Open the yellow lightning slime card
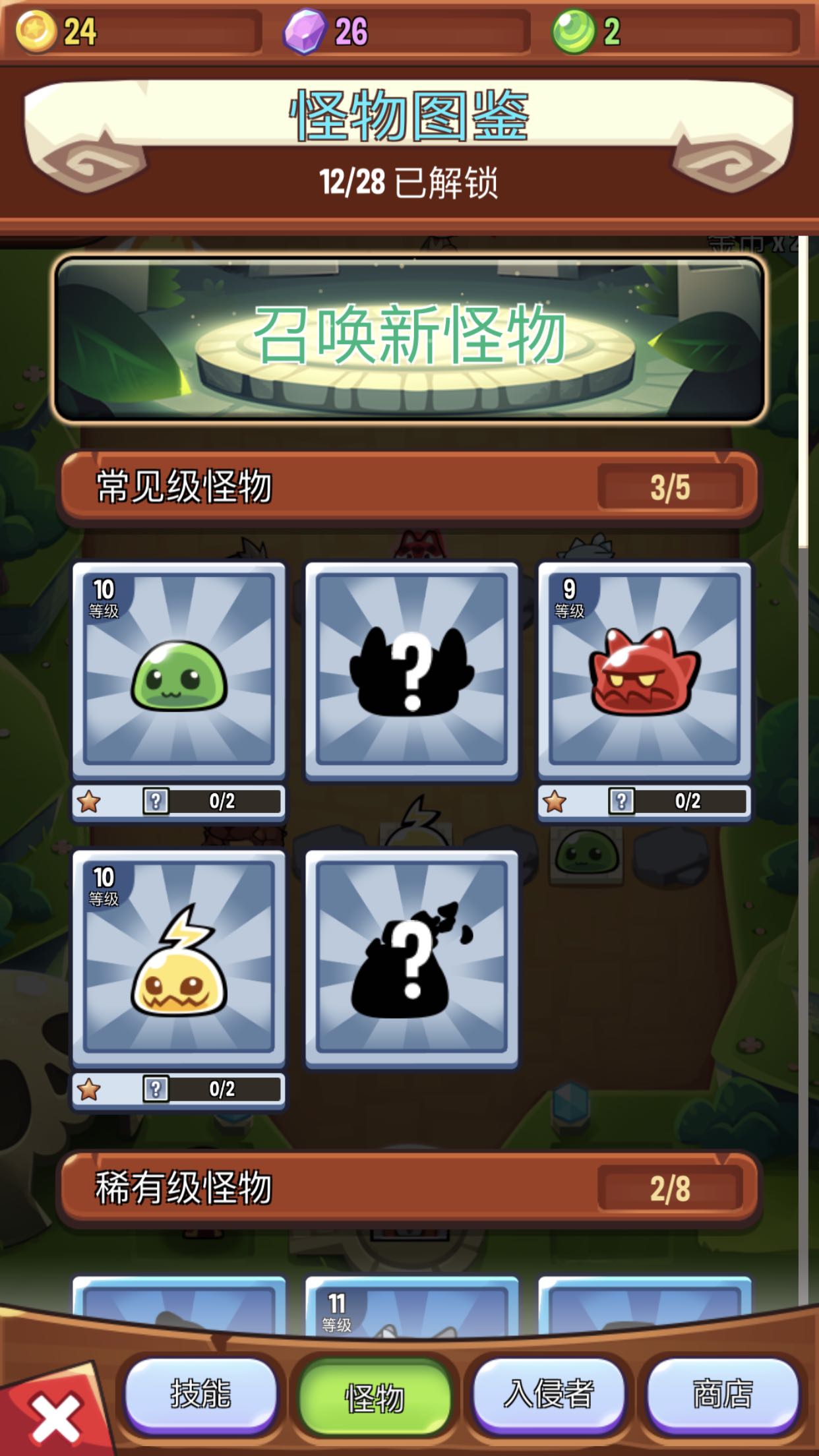819x1456 pixels. (179, 958)
